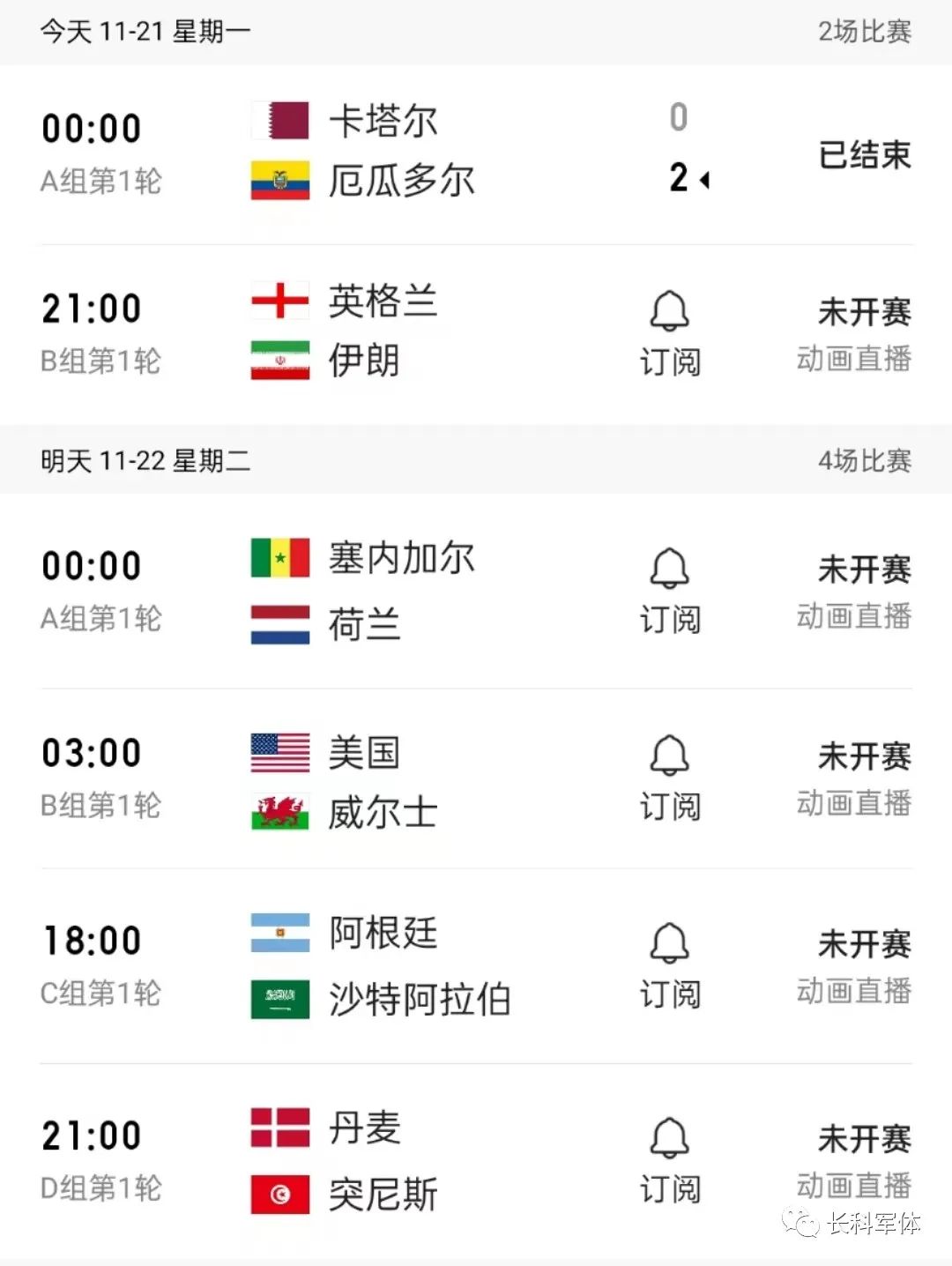Open animated live for USA vs Wales
The width and height of the screenshot is (952, 1266).
tap(853, 804)
